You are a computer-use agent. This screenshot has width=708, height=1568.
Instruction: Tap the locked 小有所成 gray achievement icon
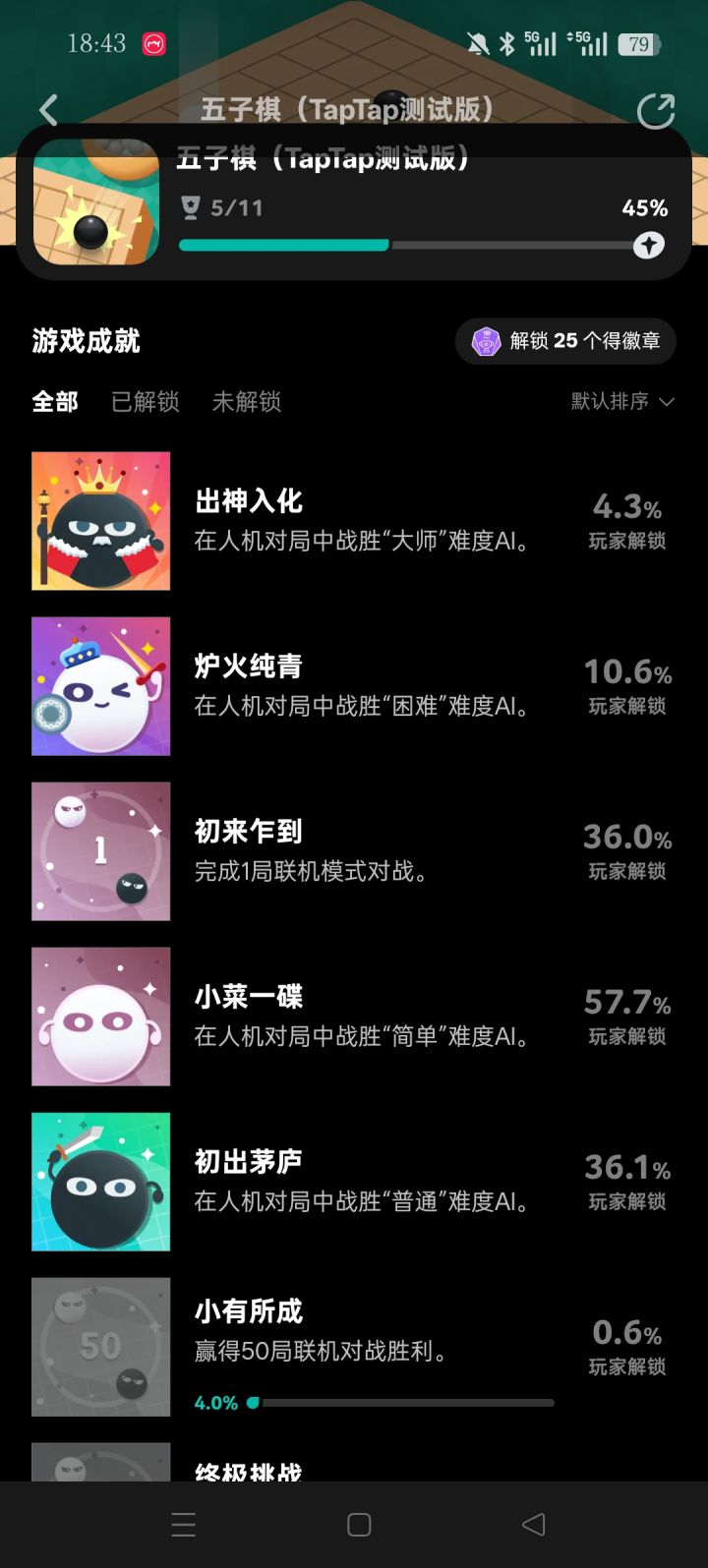100,1346
